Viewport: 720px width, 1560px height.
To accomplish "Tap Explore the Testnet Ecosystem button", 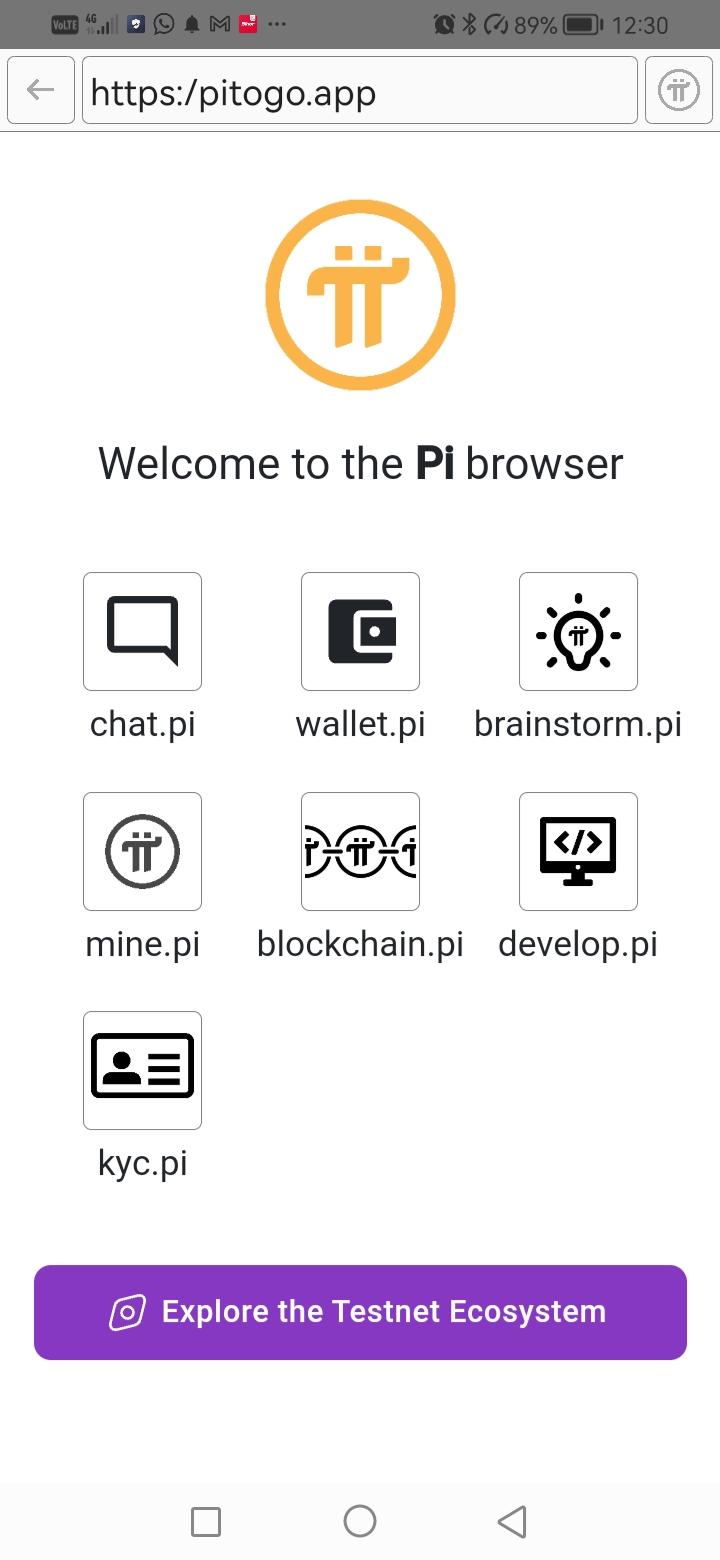I will pos(360,1312).
